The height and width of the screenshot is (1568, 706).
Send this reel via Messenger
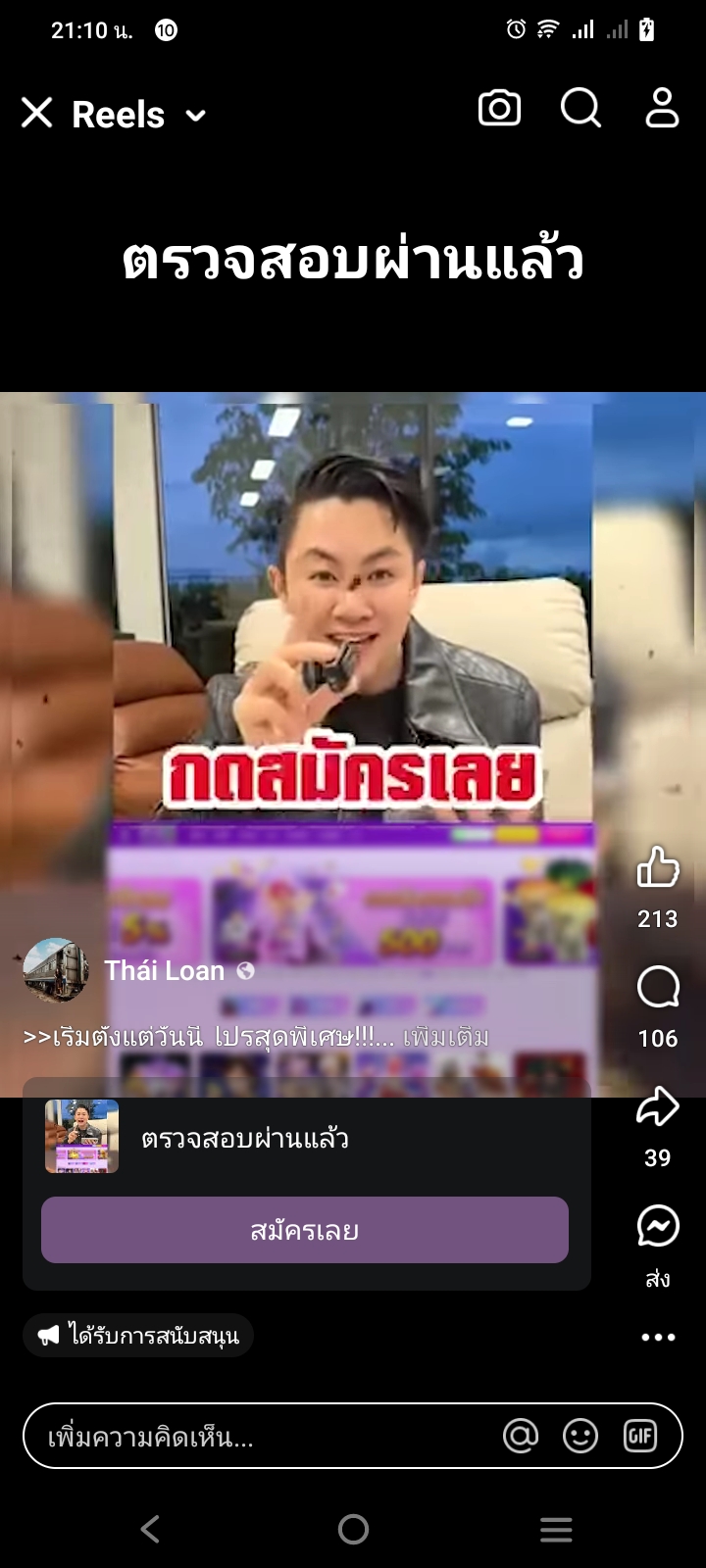(657, 1226)
